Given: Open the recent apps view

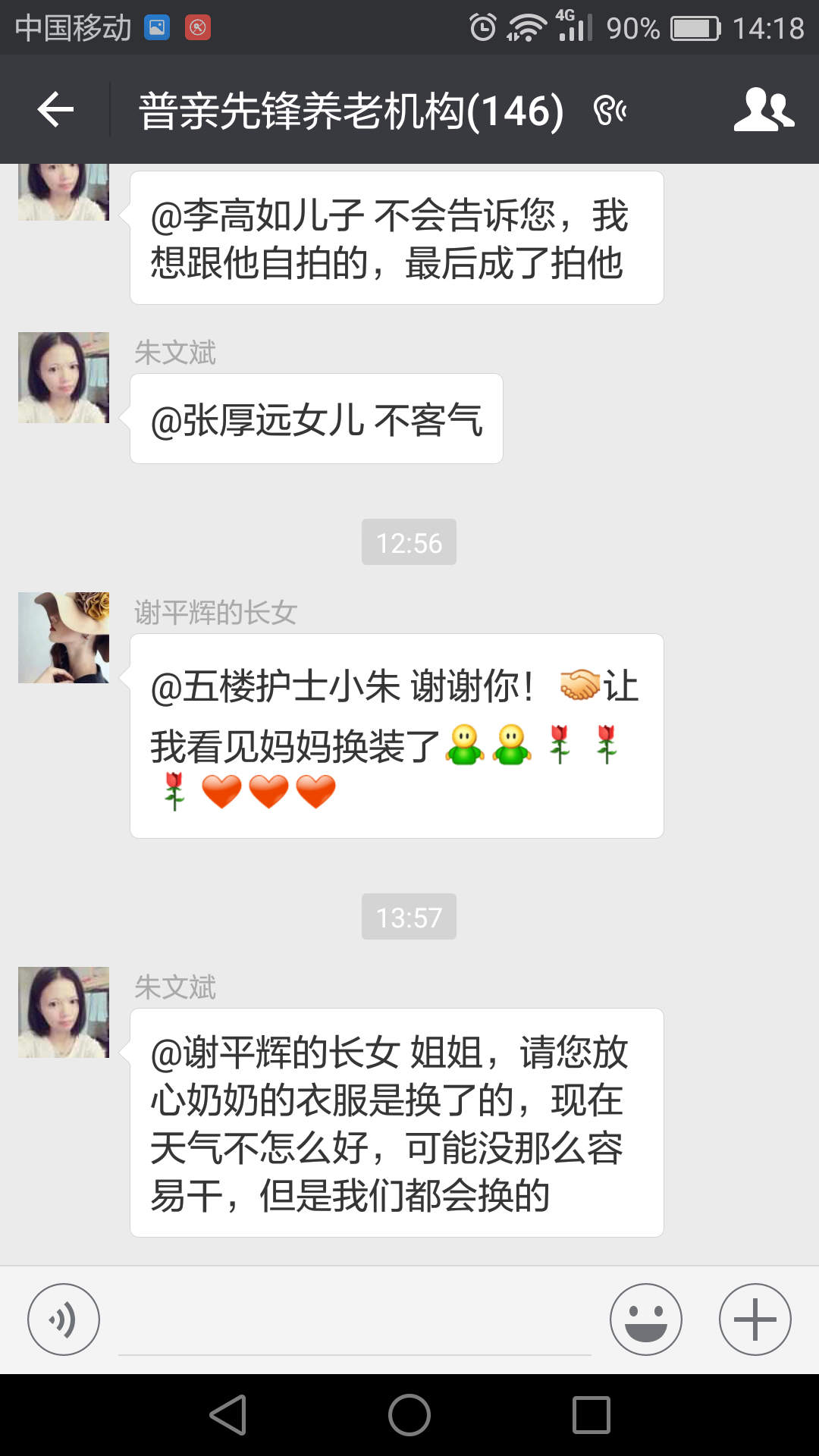Looking at the screenshot, I should [591, 1415].
